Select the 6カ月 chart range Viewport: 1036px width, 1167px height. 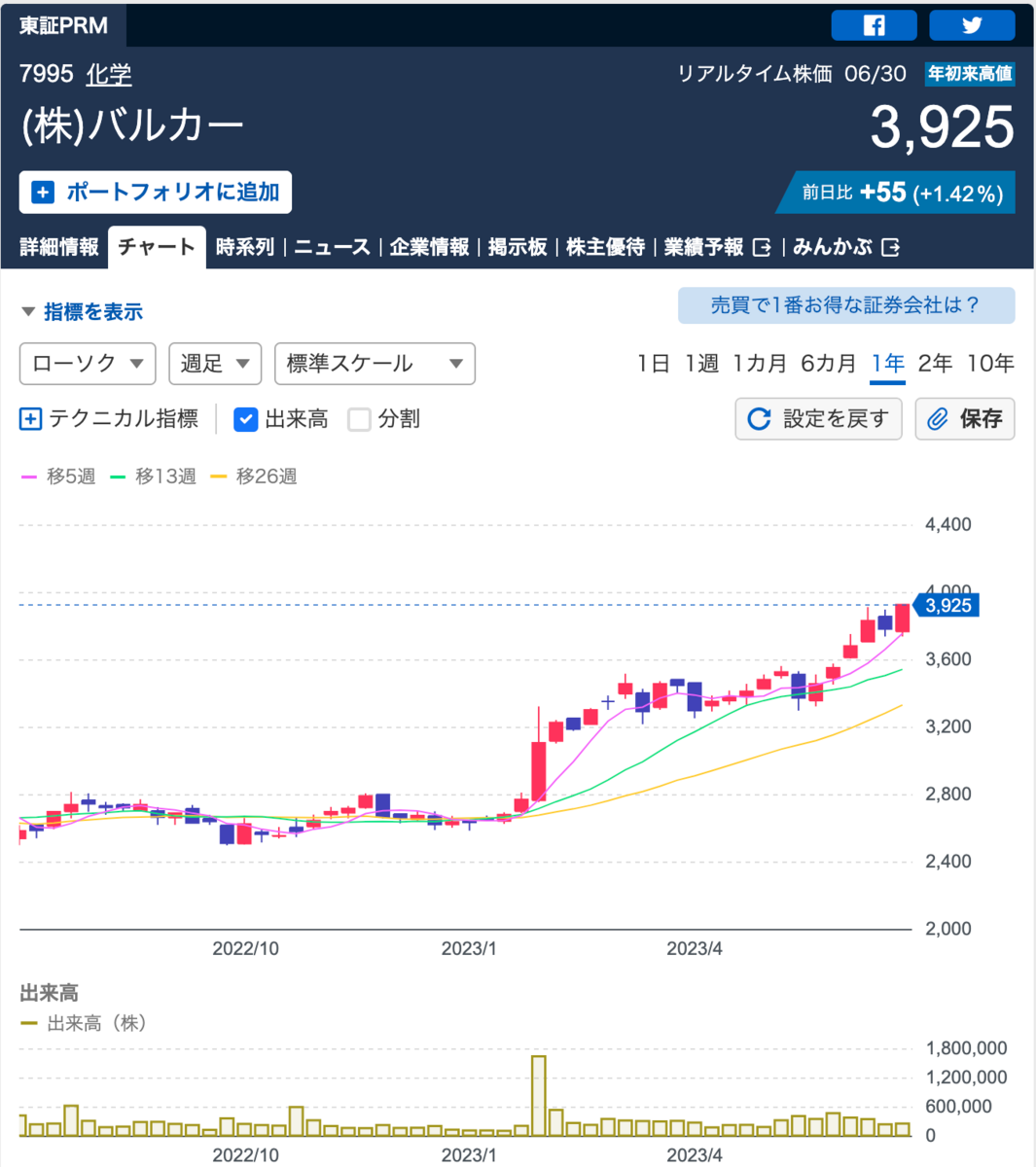point(828,364)
